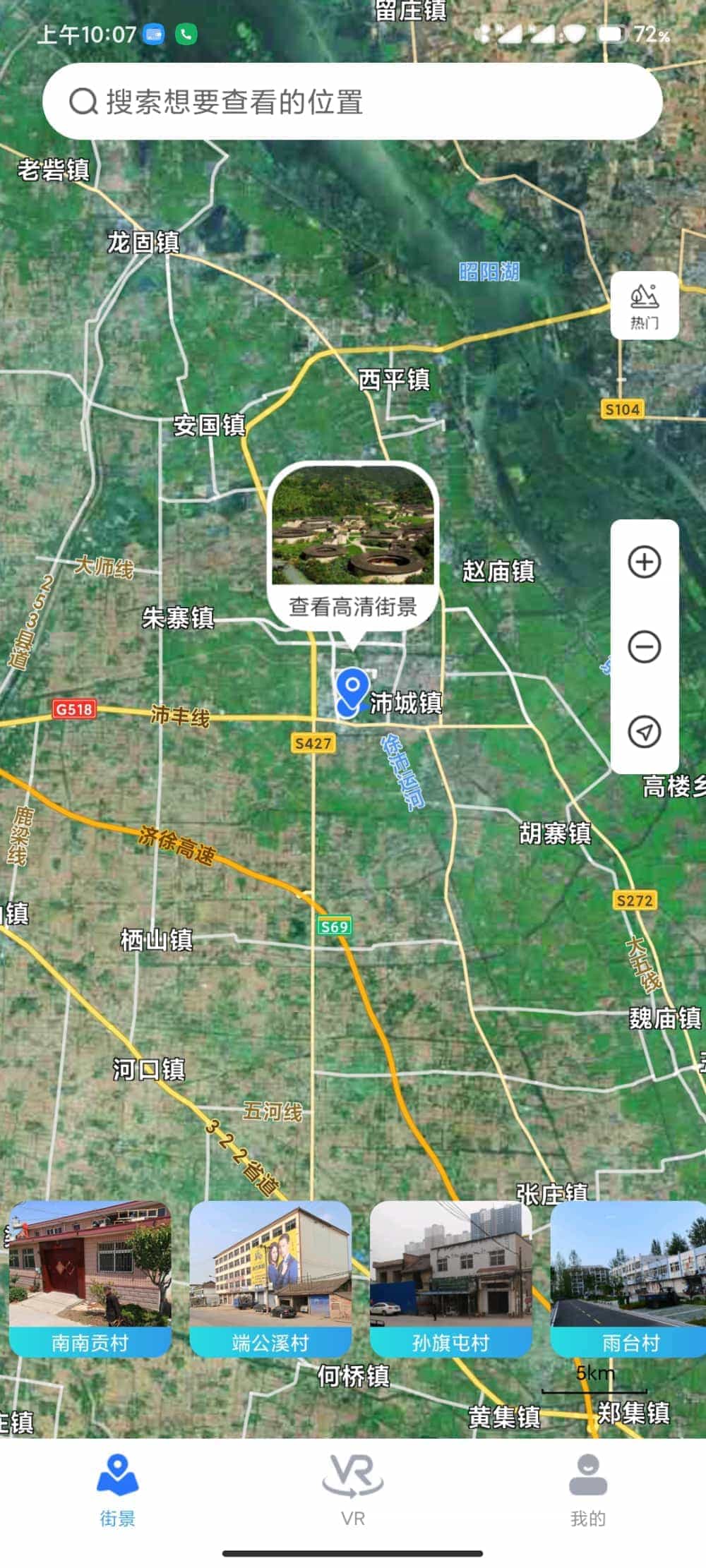
Task: Open the 南南贡村 street view card
Action: click(90, 1279)
